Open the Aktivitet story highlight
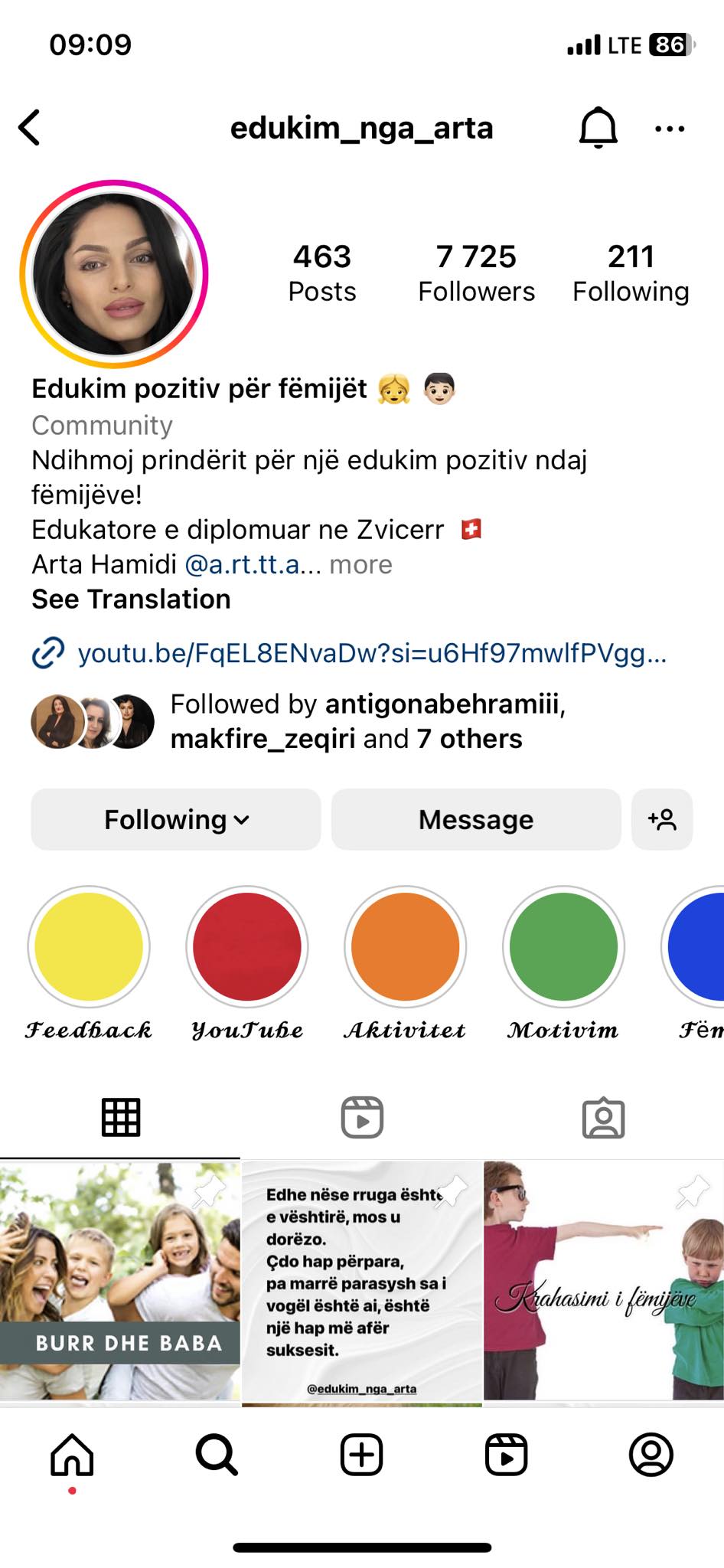The width and height of the screenshot is (724, 1568). 405,947
